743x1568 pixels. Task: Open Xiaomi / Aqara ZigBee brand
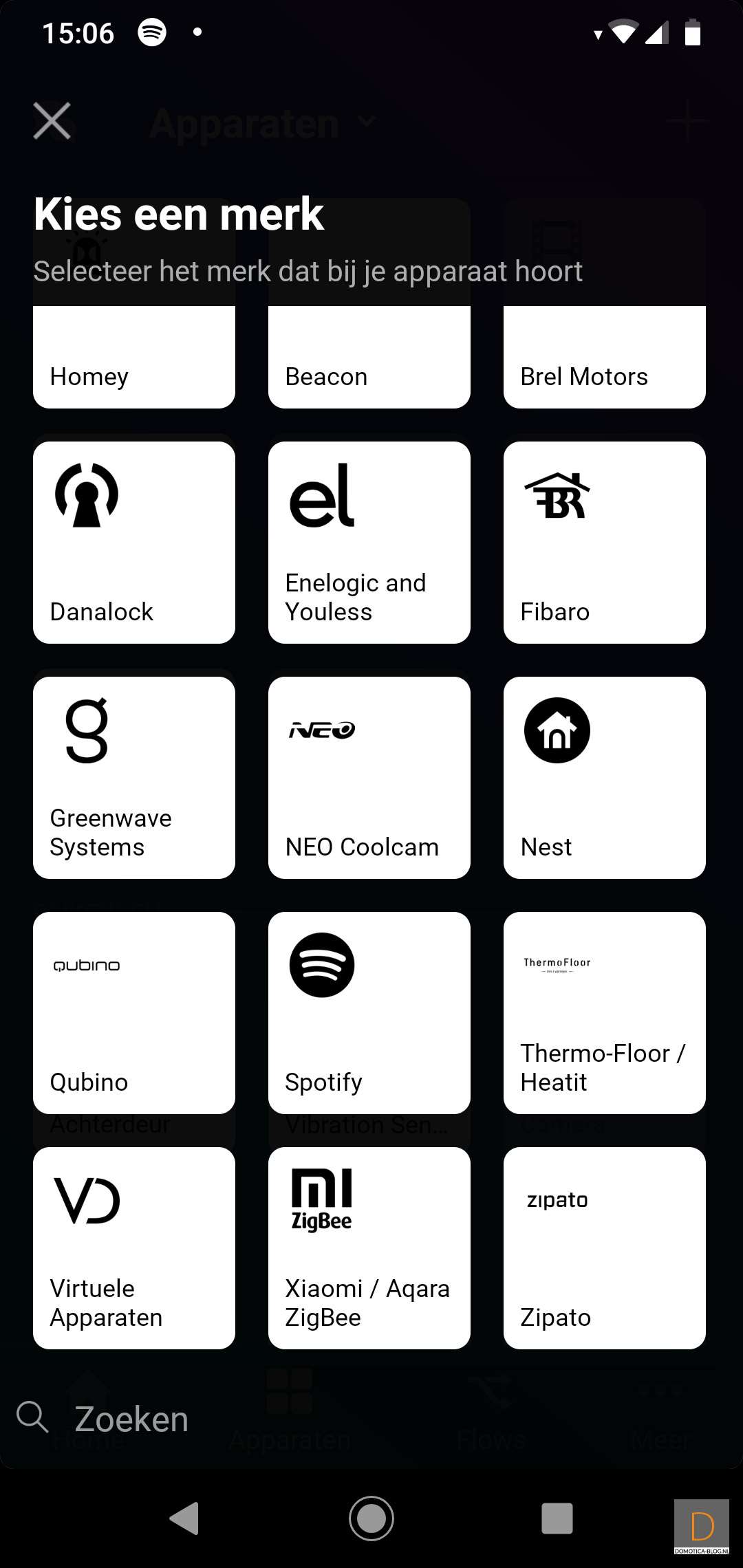[369, 1248]
